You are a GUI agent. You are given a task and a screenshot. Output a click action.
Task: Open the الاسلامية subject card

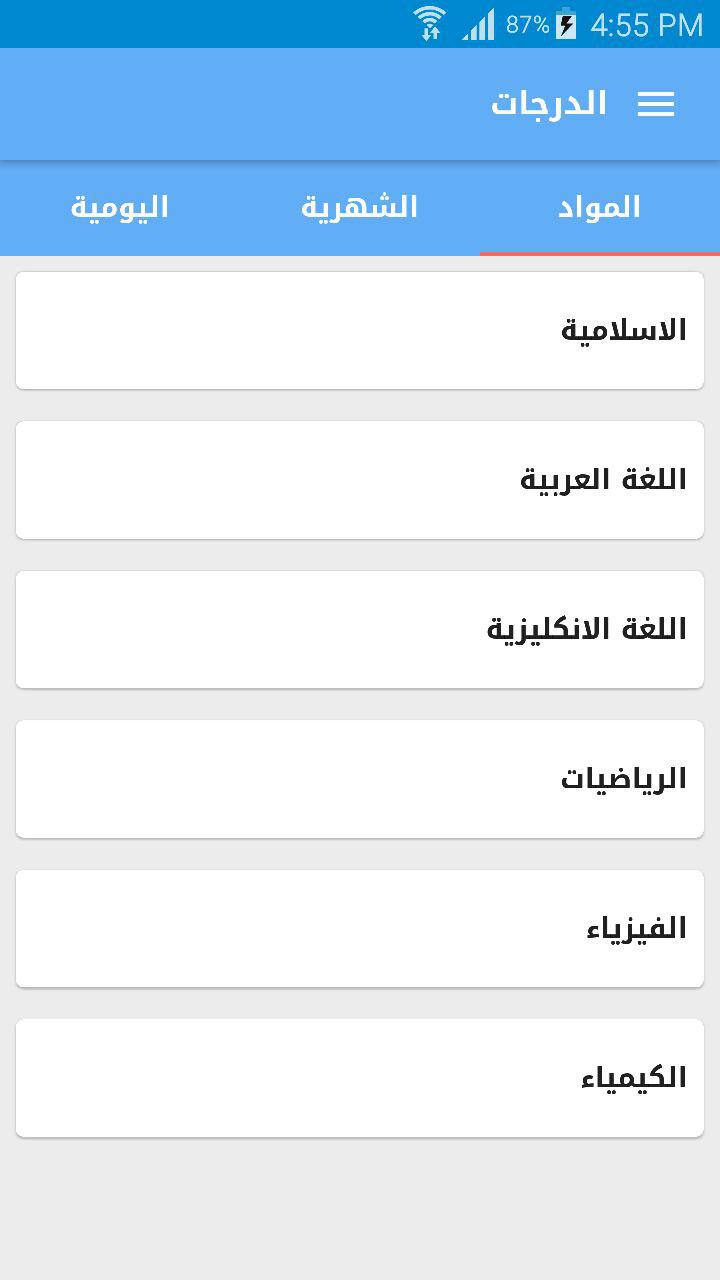(x=360, y=330)
